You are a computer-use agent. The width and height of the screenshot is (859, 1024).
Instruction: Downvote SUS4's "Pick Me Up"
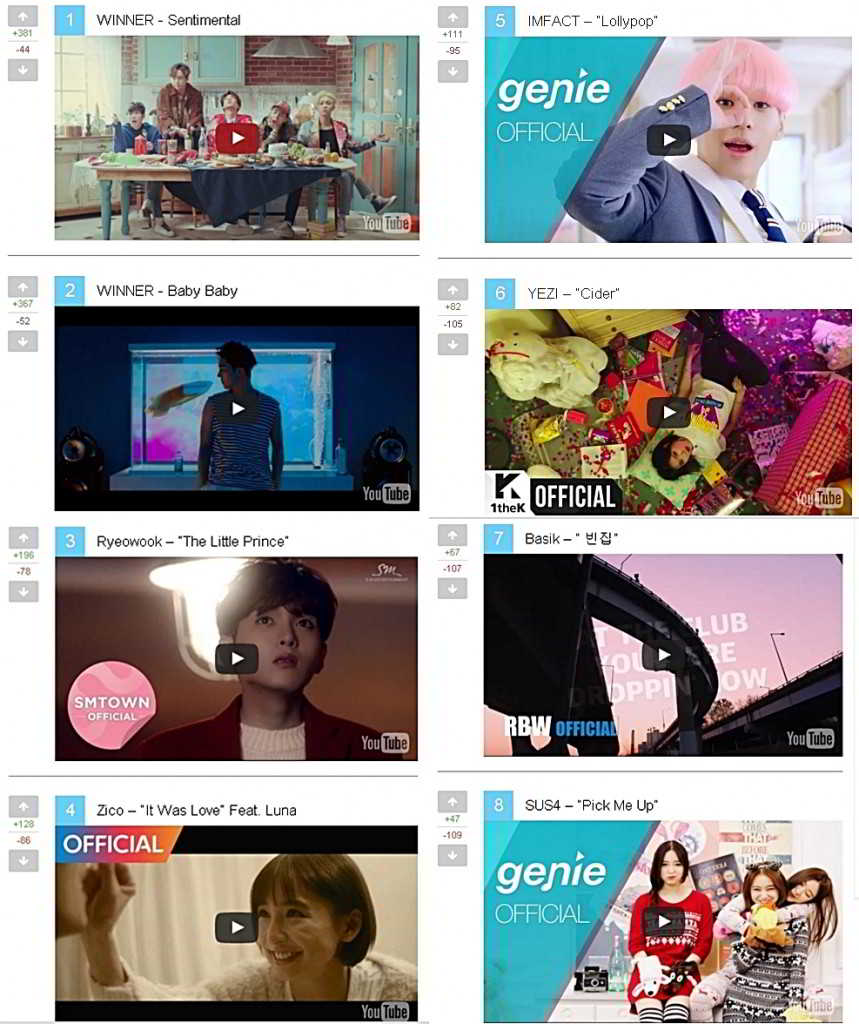(453, 855)
